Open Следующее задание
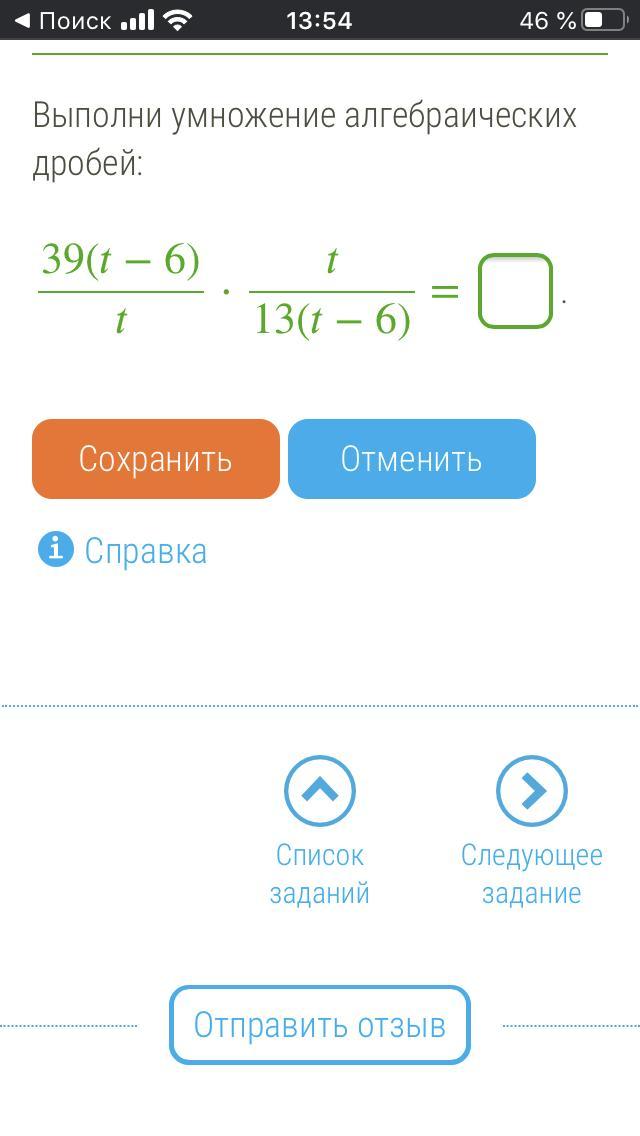The width and height of the screenshot is (640, 1136). click(532, 831)
